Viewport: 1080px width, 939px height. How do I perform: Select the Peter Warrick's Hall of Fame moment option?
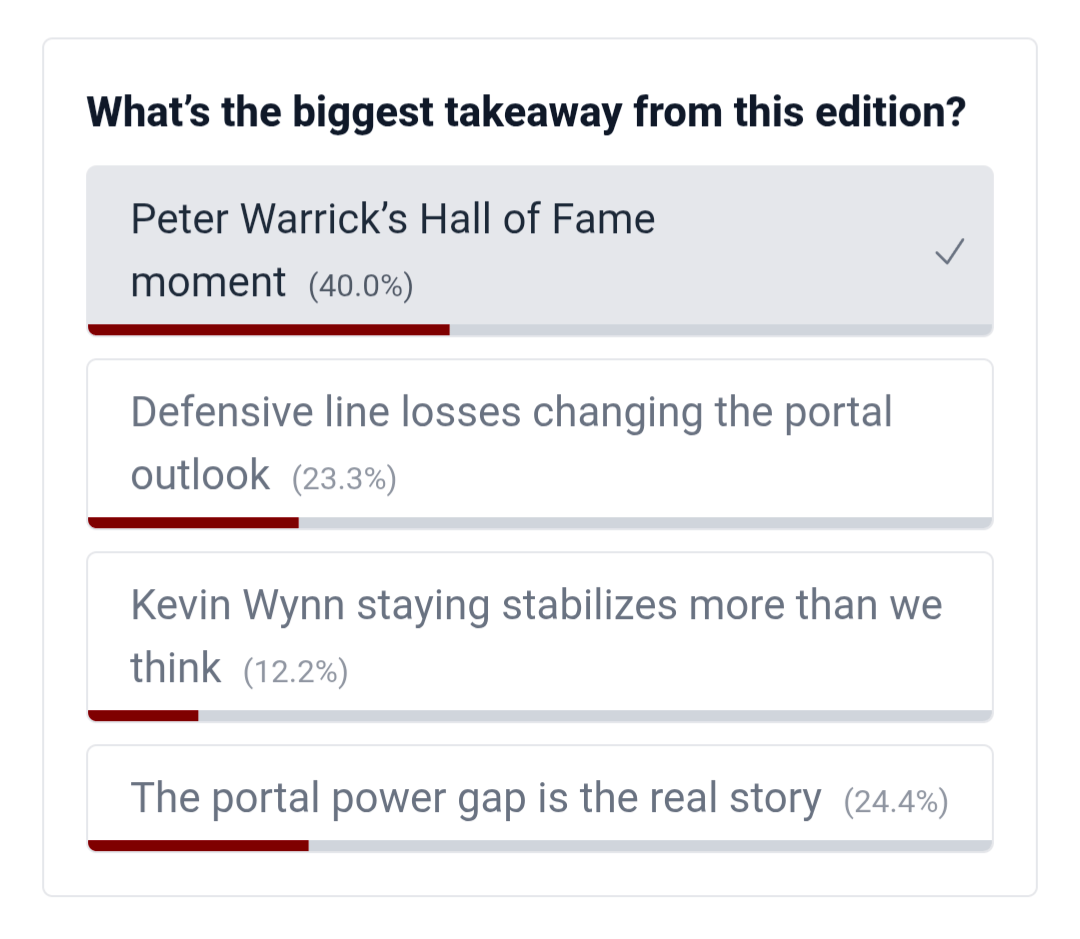coord(539,250)
